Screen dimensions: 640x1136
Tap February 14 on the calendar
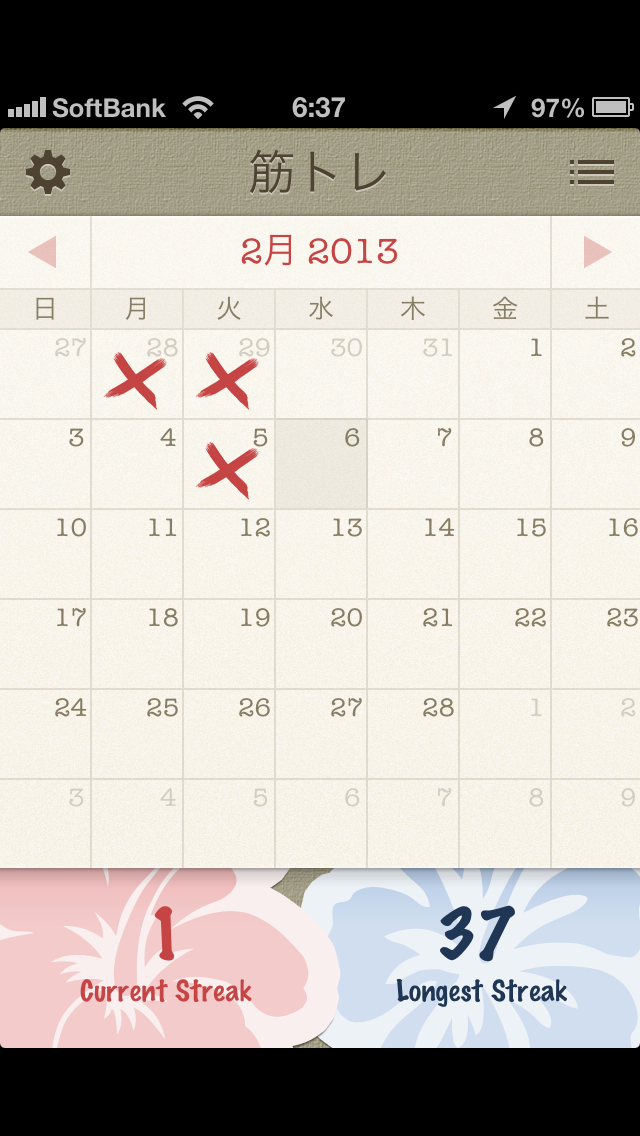point(413,554)
